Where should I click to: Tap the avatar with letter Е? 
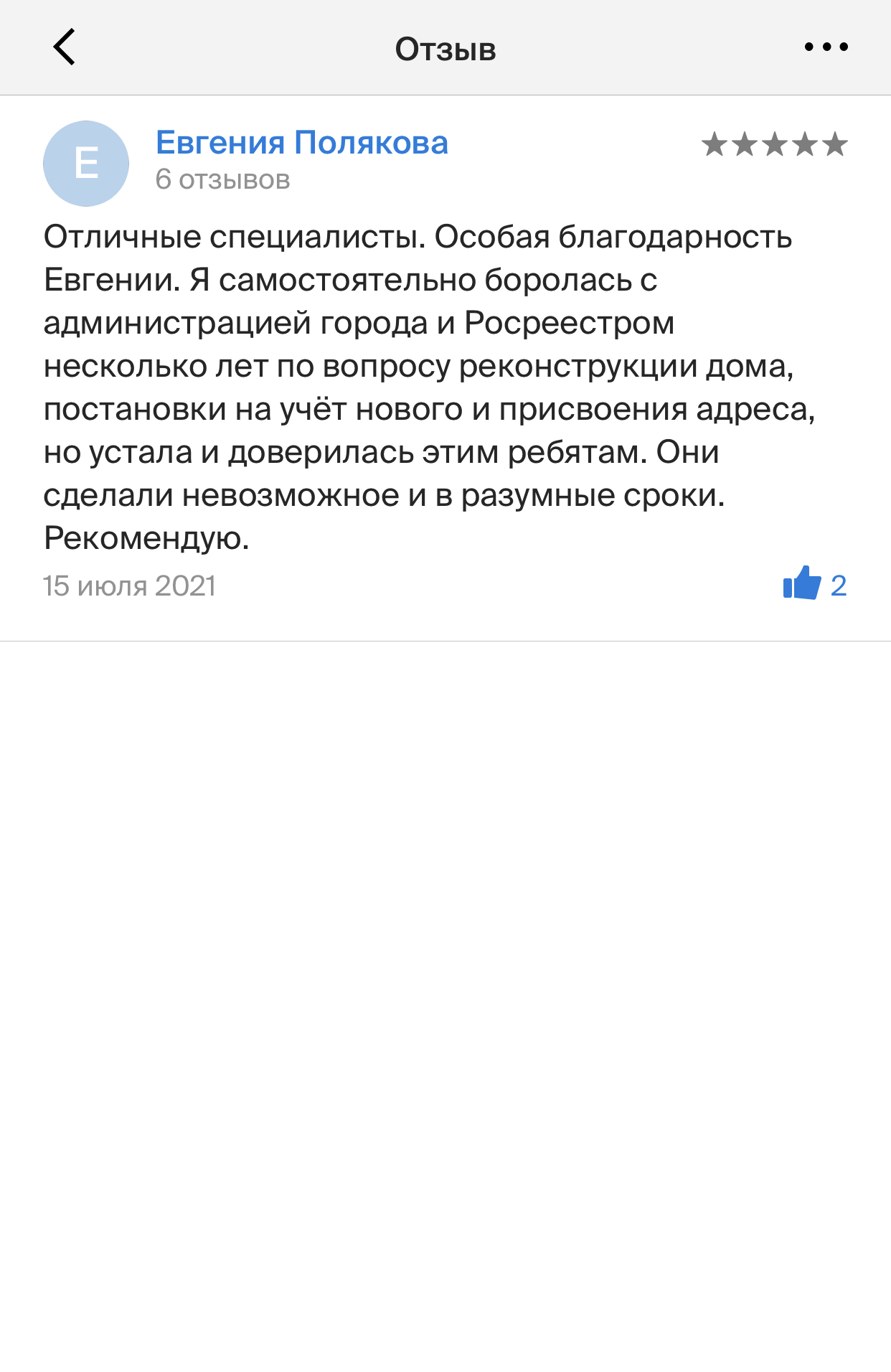click(86, 164)
